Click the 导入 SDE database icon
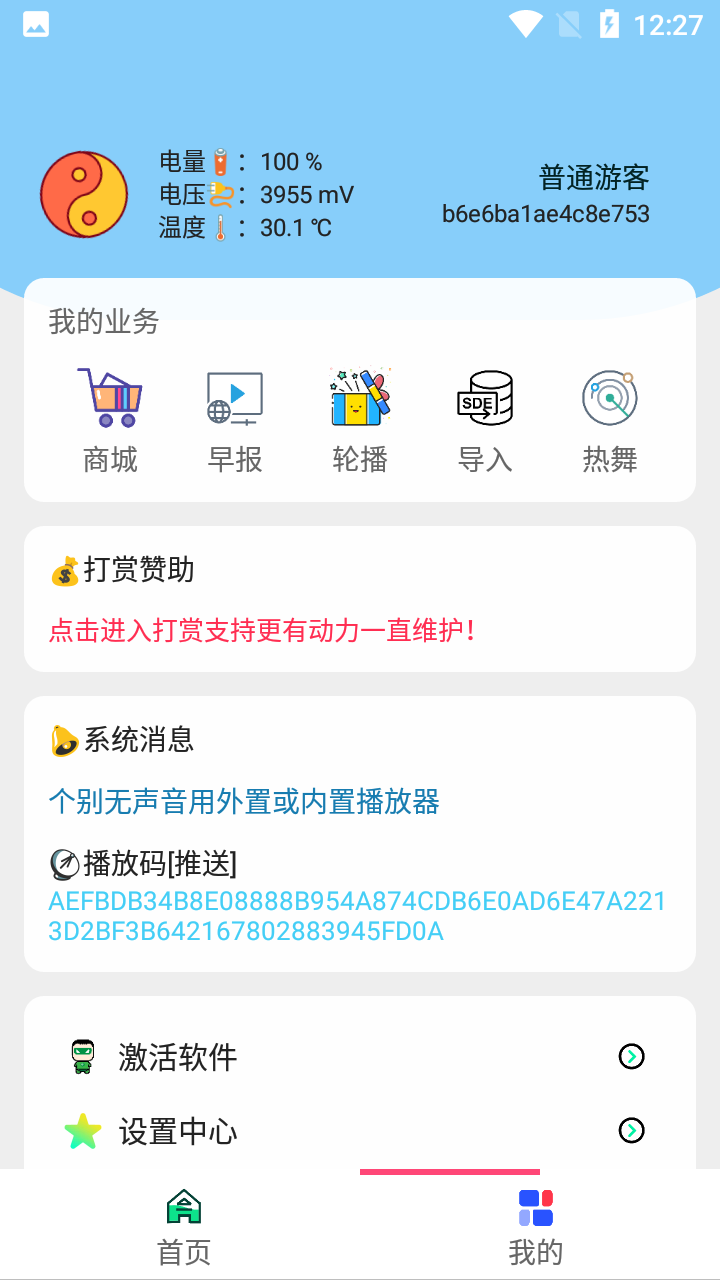The width and height of the screenshot is (720, 1280). point(485,397)
